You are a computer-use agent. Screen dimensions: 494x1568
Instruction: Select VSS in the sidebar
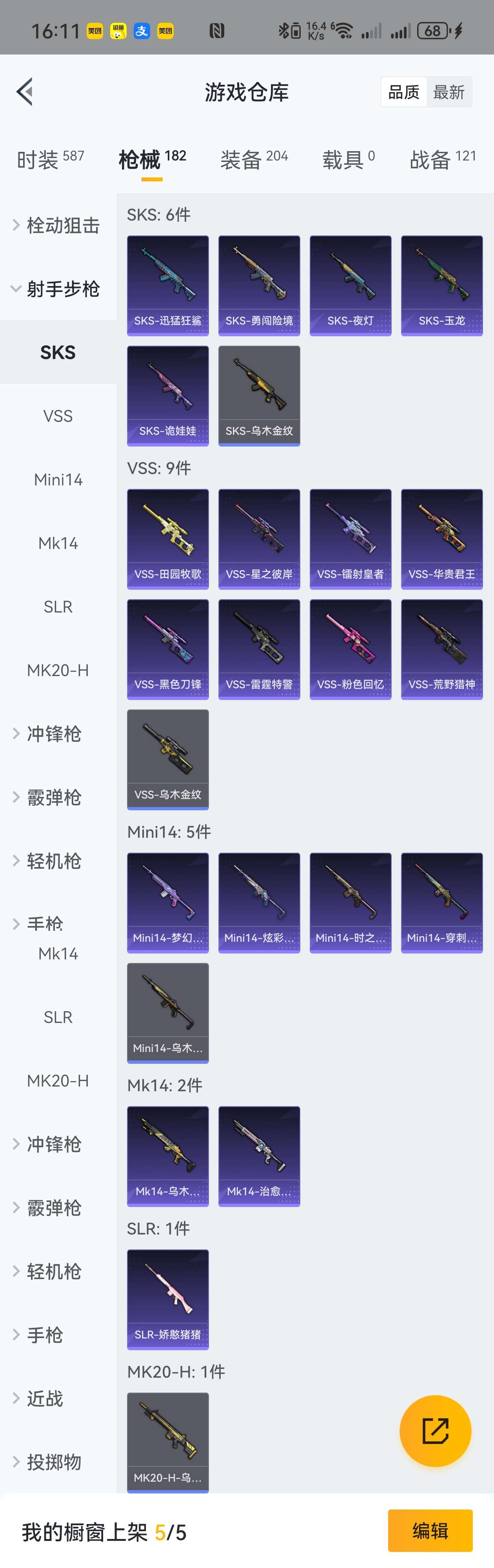pos(58,416)
